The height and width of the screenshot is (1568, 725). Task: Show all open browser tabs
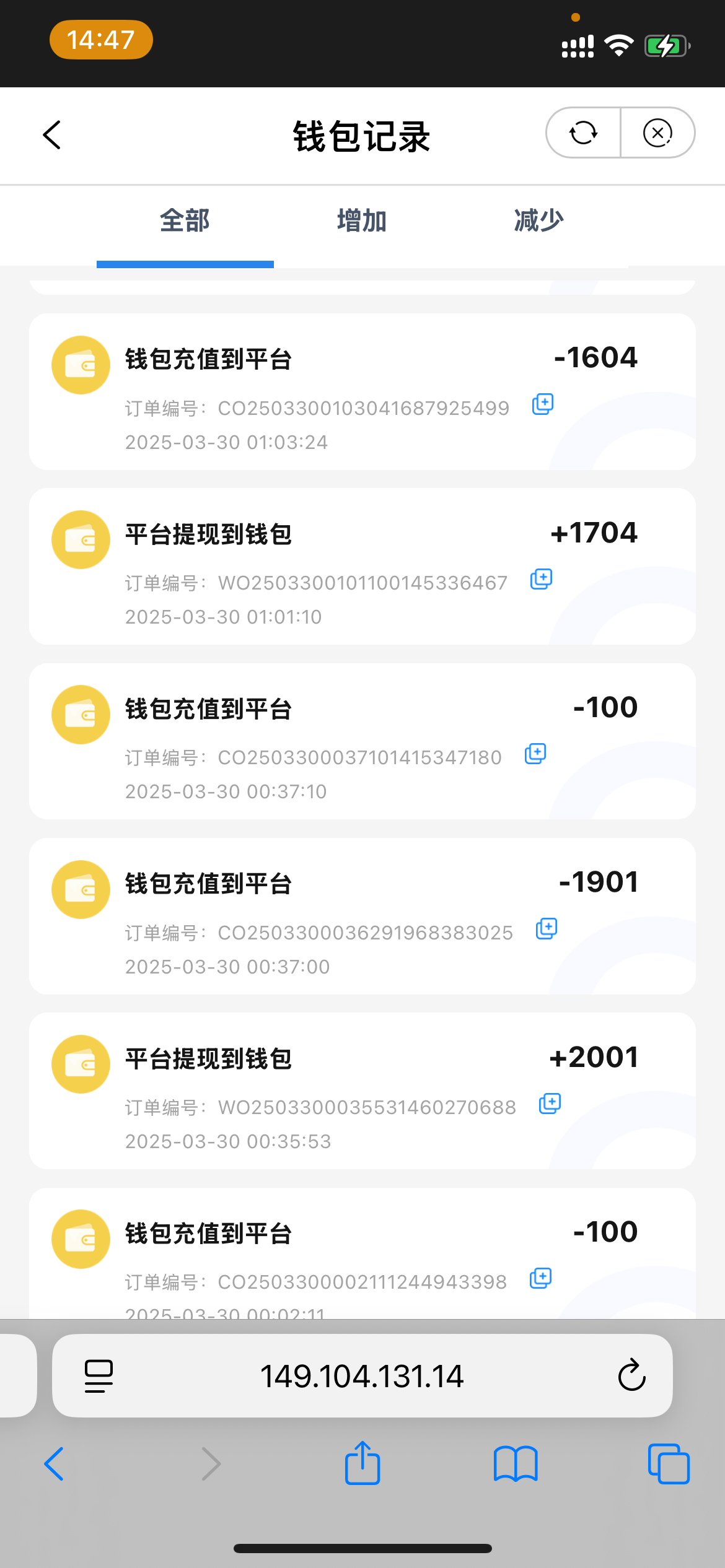tap(669, 1464)
